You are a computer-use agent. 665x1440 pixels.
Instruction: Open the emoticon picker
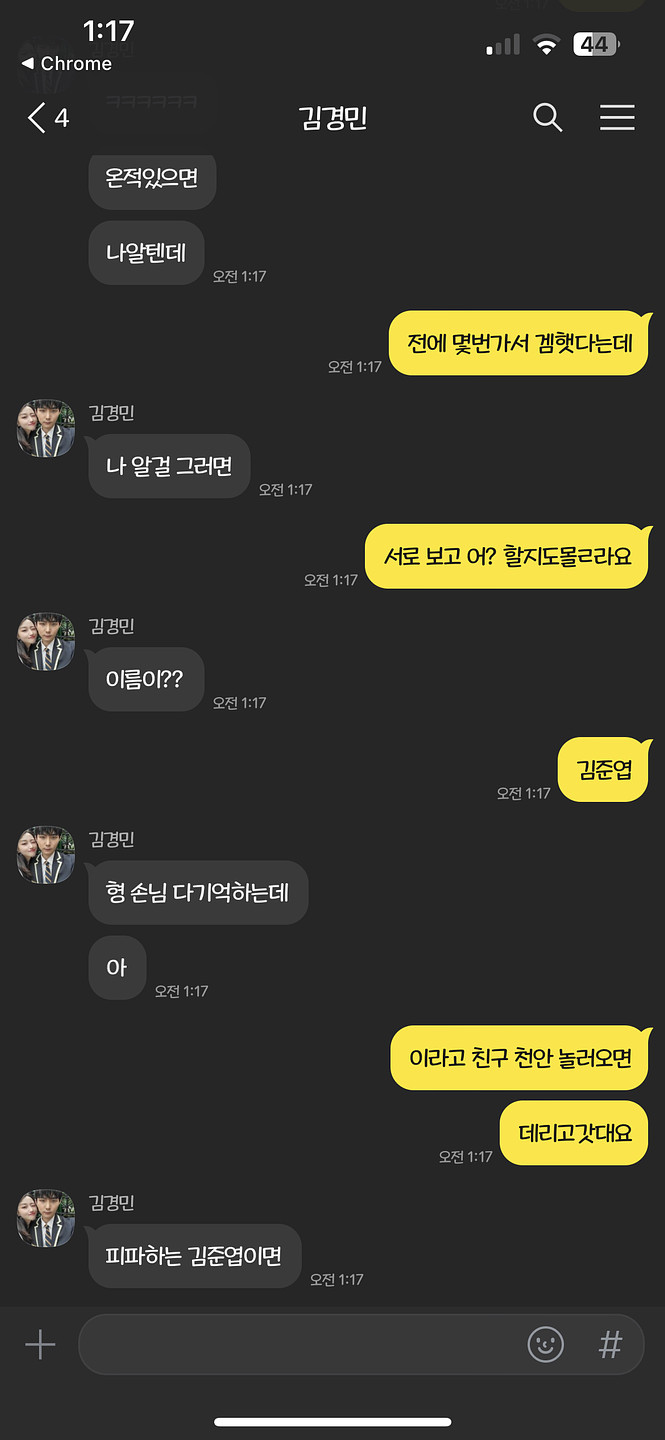pyautogui.click(x=545, y=1345)
